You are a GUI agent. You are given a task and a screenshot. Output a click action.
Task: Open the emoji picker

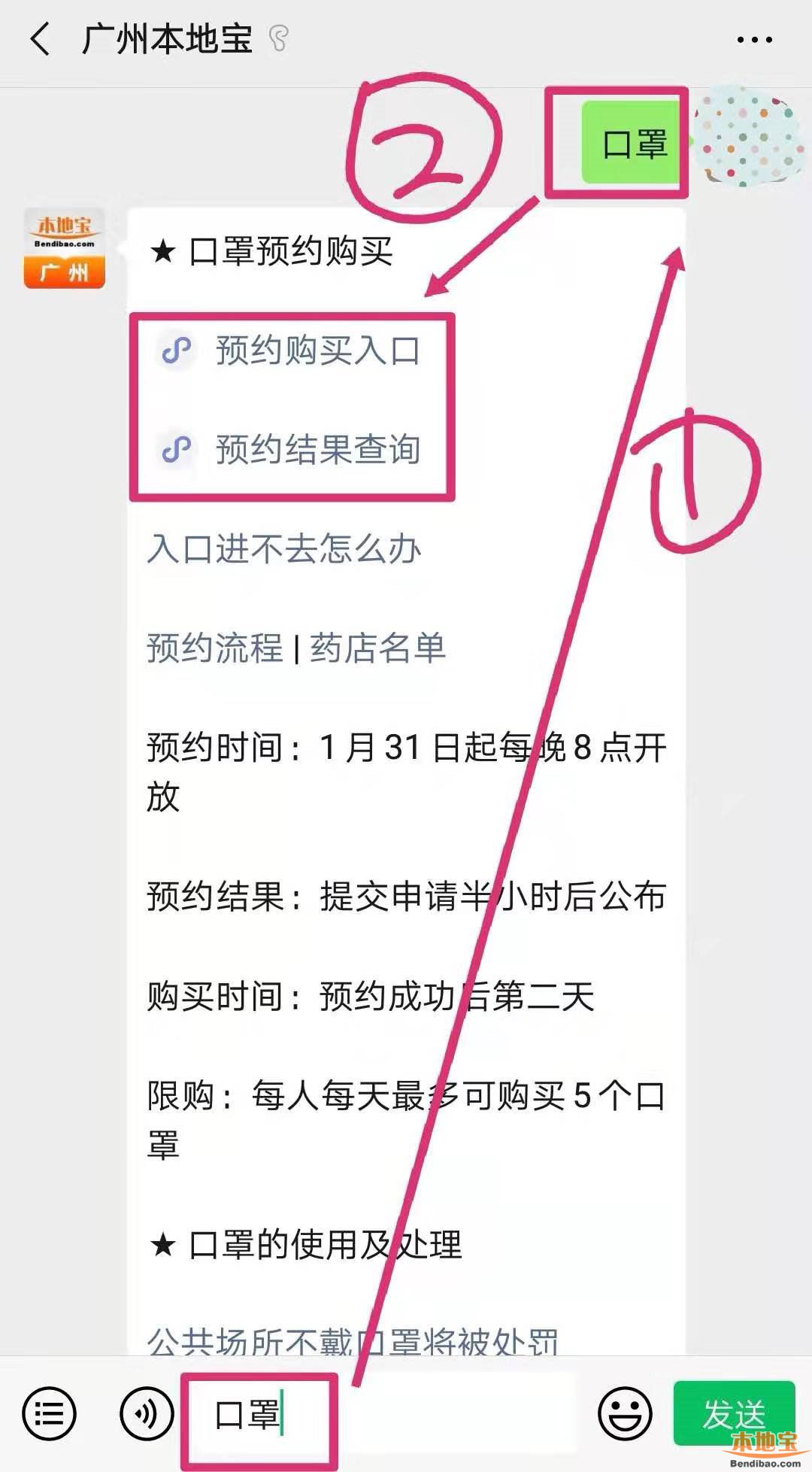tap(624, 1414)
